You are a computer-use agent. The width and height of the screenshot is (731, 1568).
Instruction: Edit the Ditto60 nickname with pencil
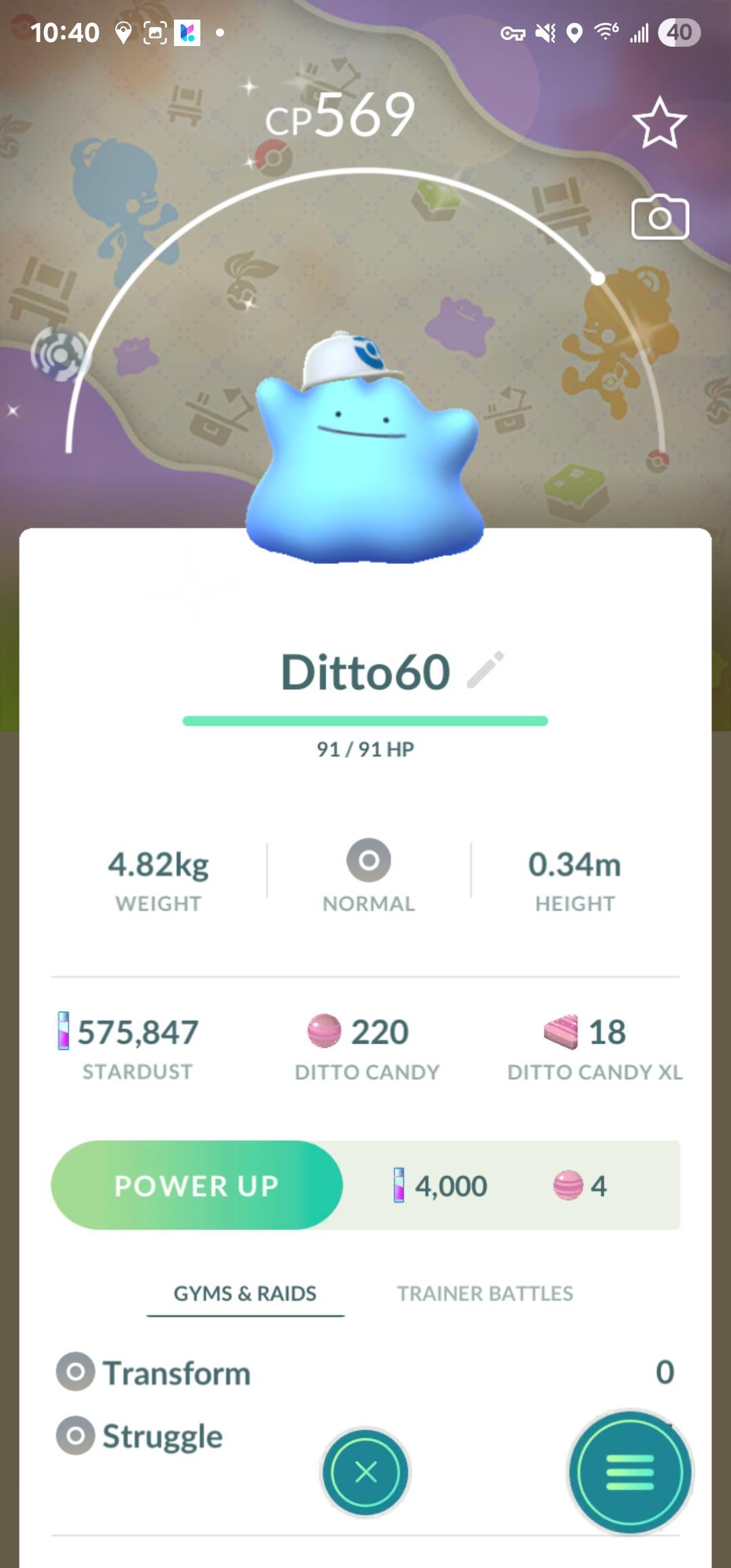(x=486, y=670)
